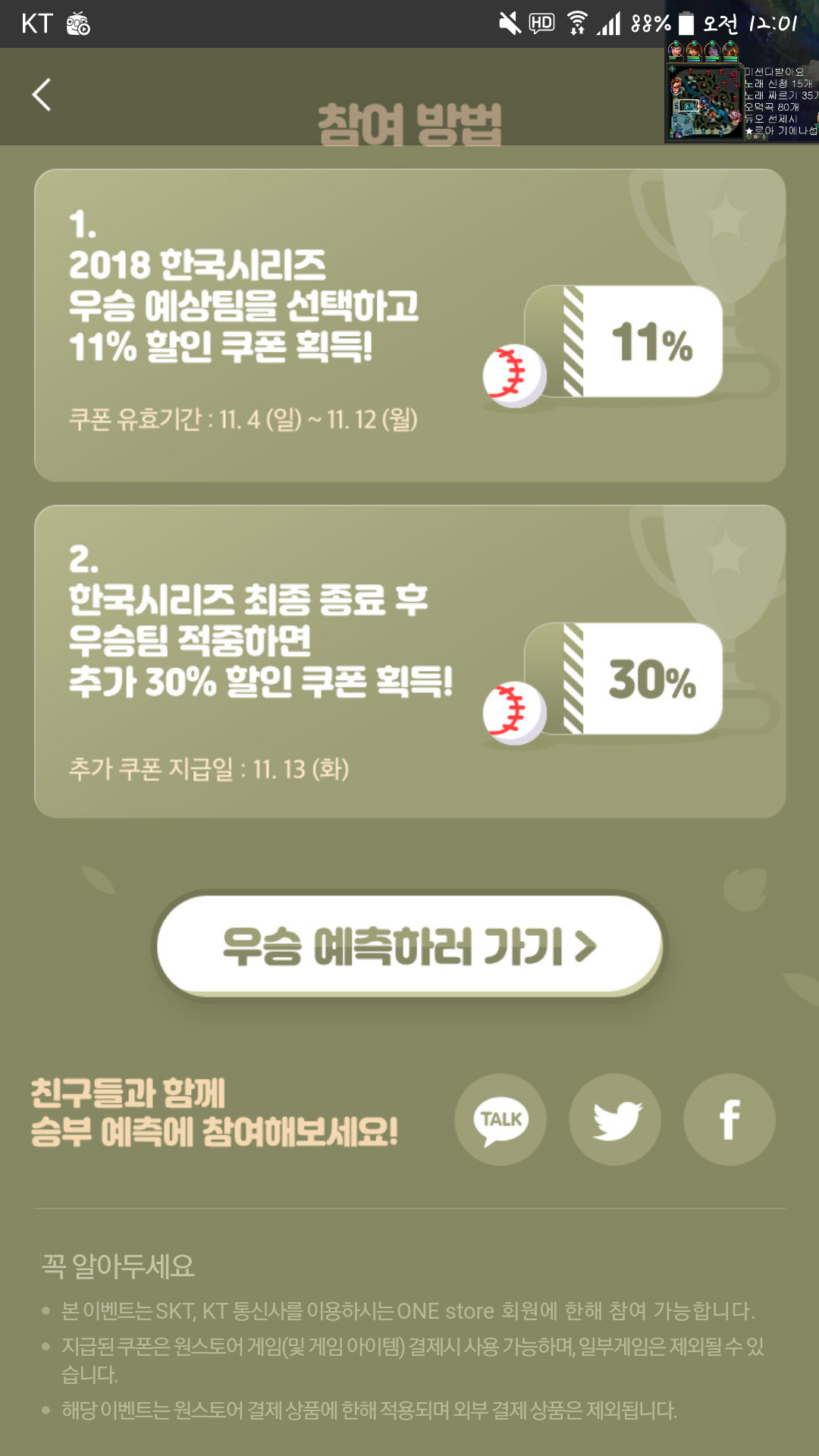This screenshot has width=819, height=1456.
Task: Share the event via KakaoTalk
Action: (500, 1119)
